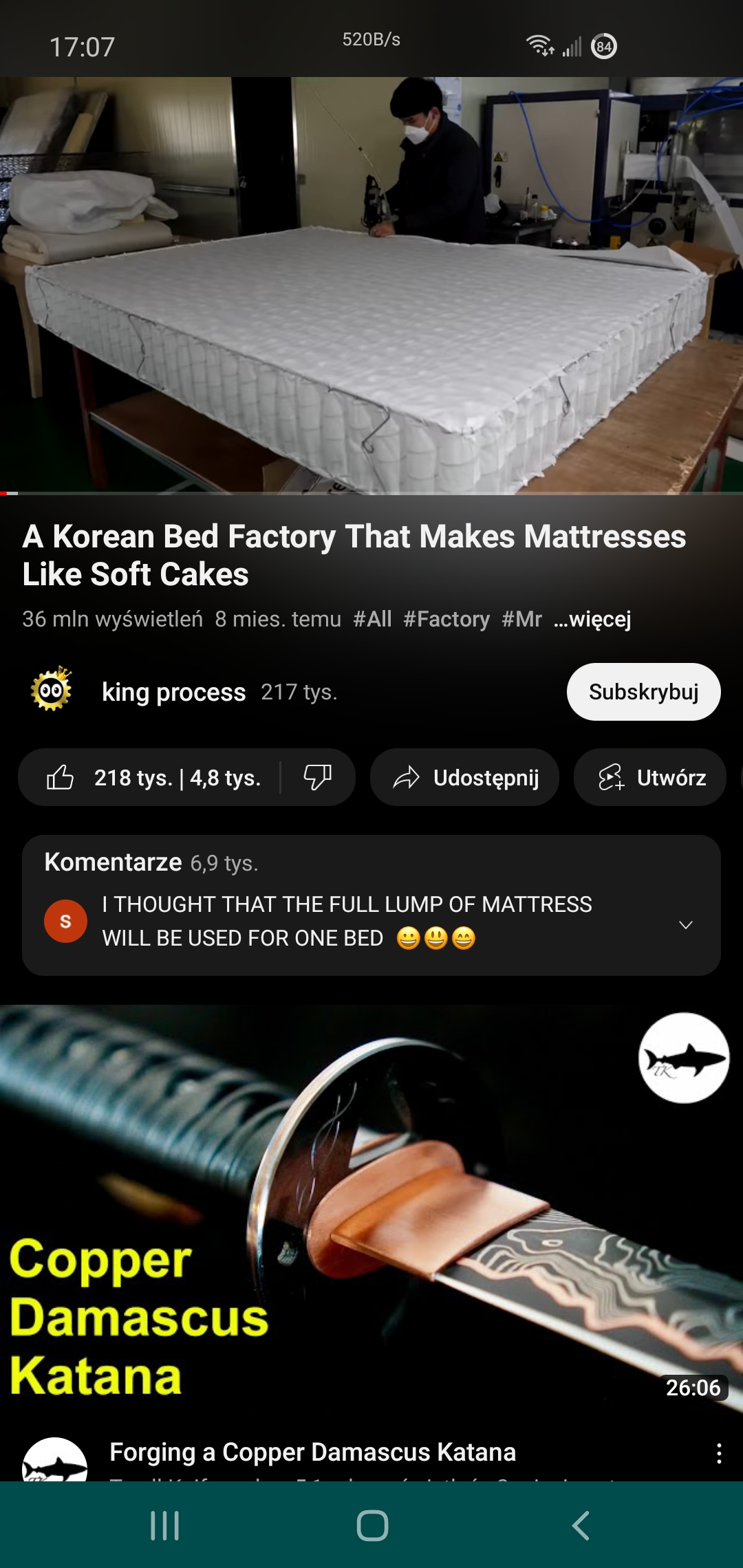Open recent apps from navigation bar
This screenshot has height=1568, width=743.
165,1525
